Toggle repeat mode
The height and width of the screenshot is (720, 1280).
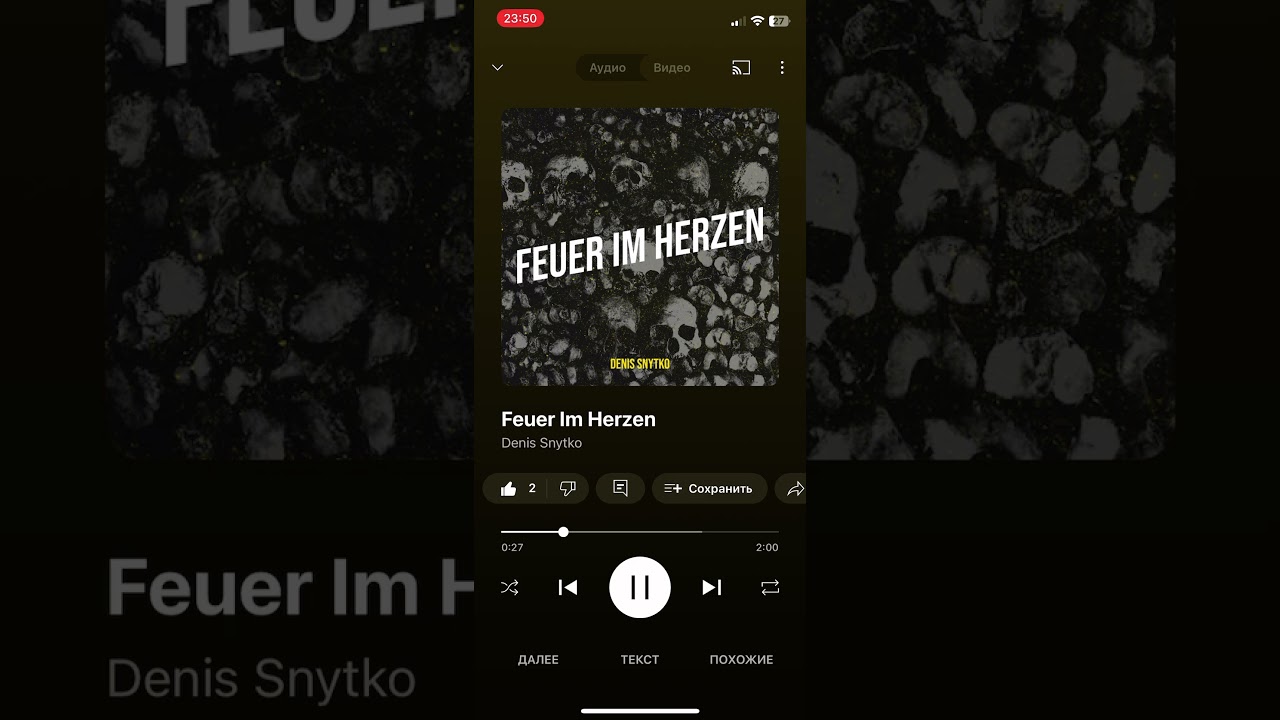tap(770, 588)
